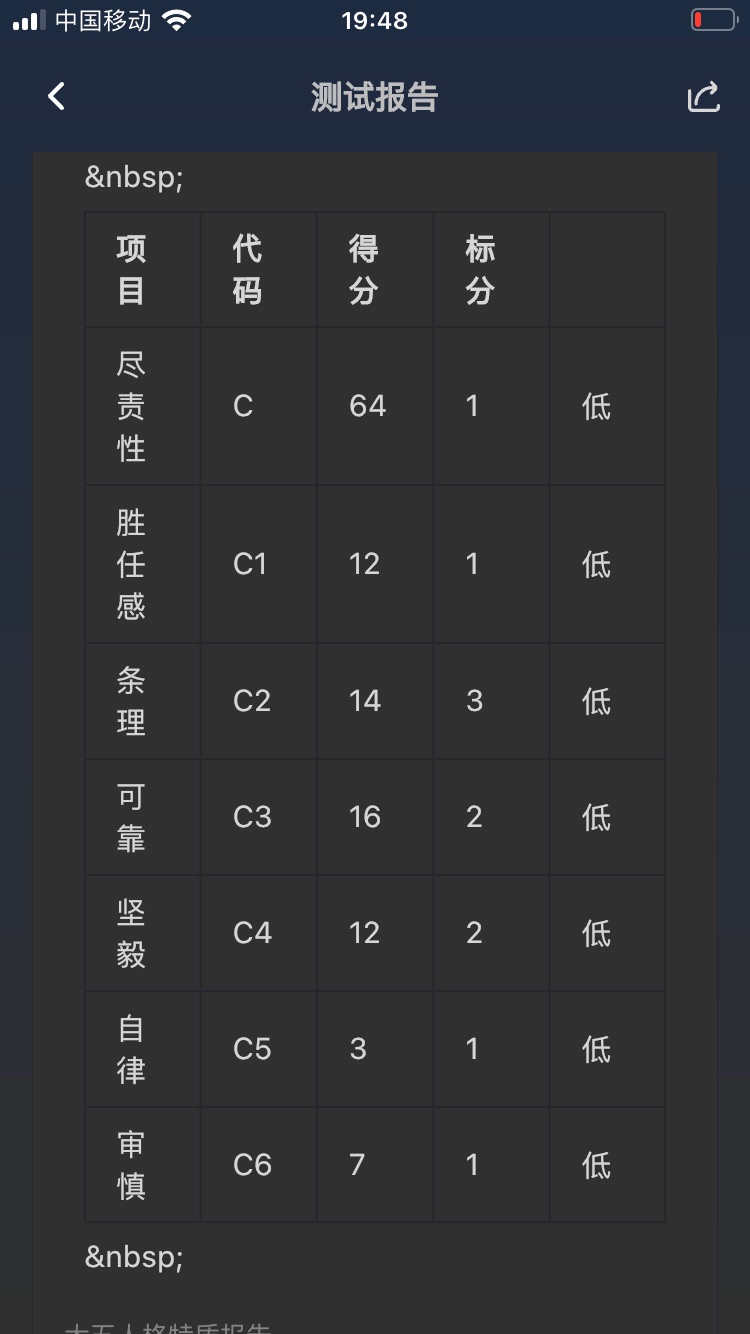Screen dimensions: 750x1334
Task: Go back from the 测试报告 page
Action: (x=56, y=97)
